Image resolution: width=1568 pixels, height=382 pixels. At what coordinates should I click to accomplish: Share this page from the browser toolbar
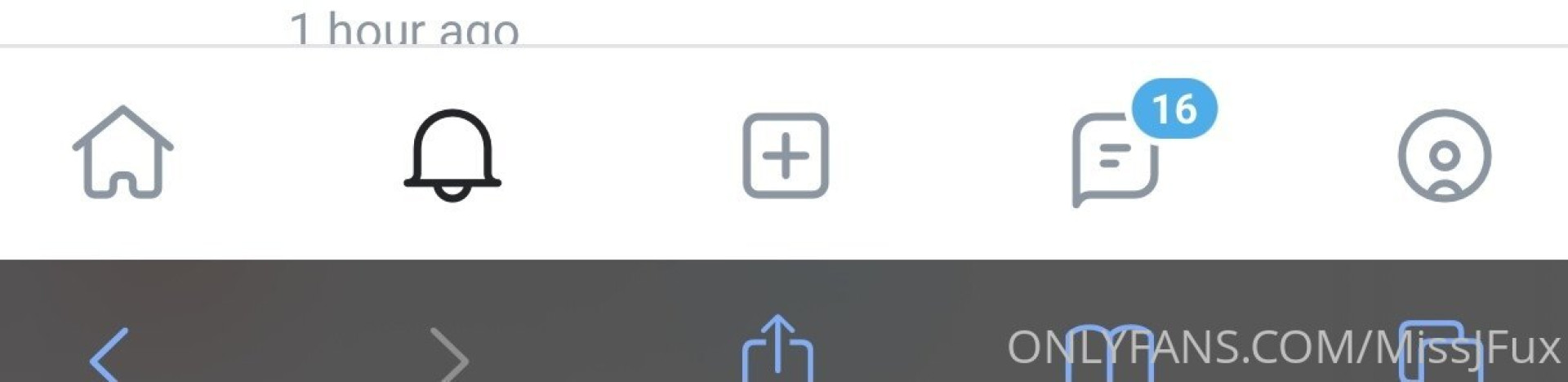pyautogui.click(x=777, y=351)
